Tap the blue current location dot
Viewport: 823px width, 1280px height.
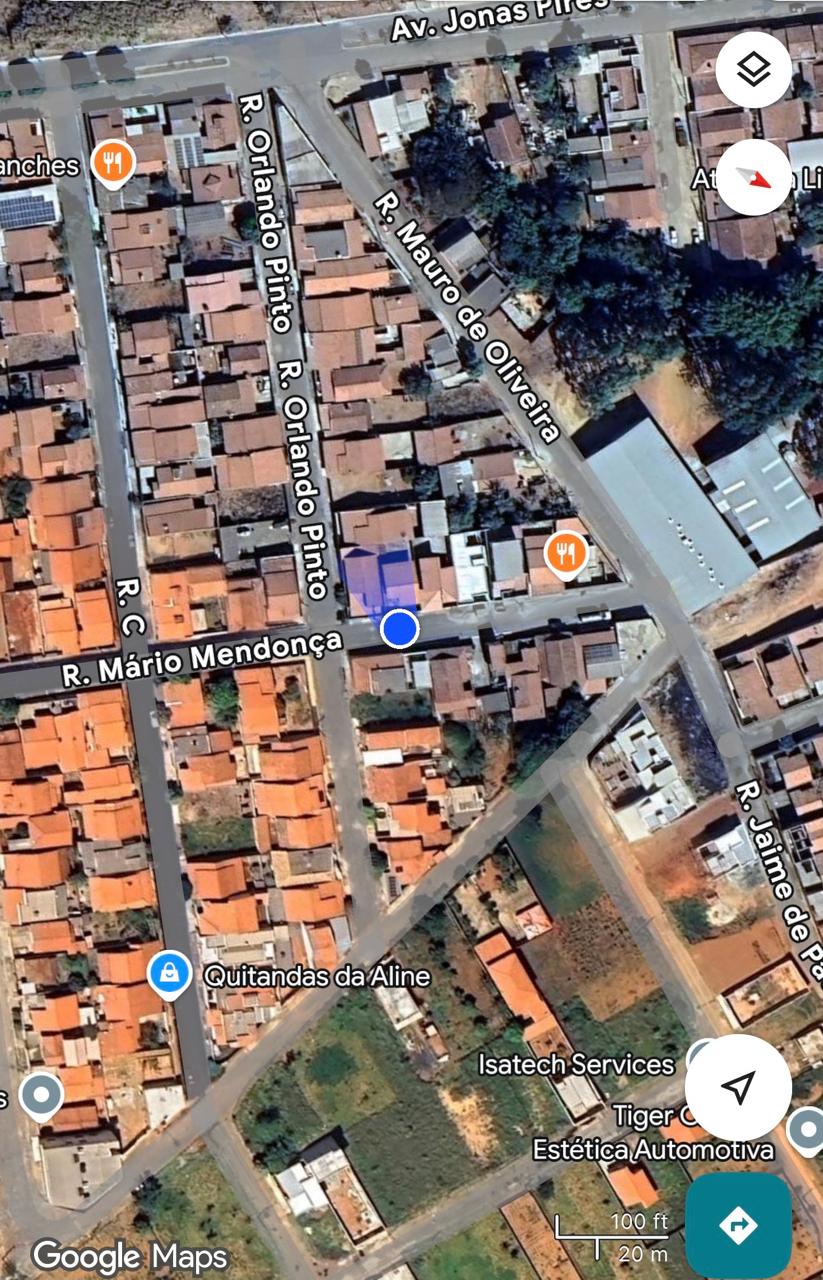point(399,628)
